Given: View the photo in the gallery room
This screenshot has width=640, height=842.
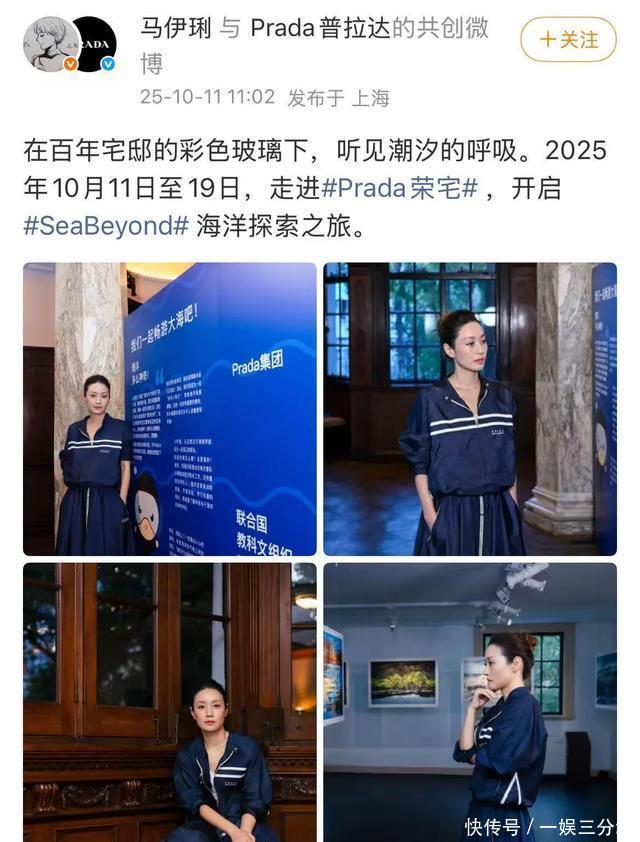Looking at the screenshot, I should pyautogui.click(x=470, y=702).
